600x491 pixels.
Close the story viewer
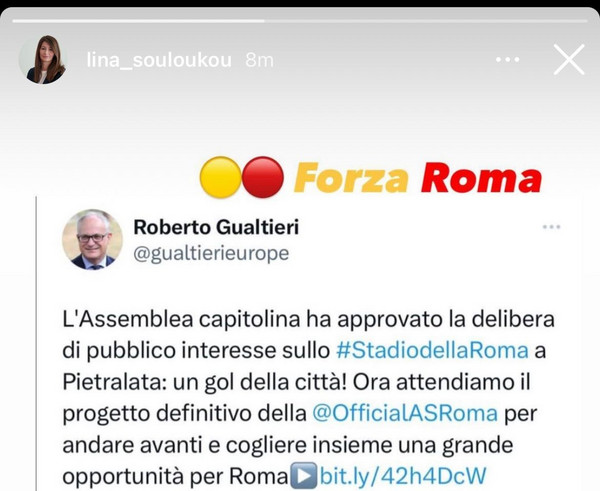[x=568, y=60]
